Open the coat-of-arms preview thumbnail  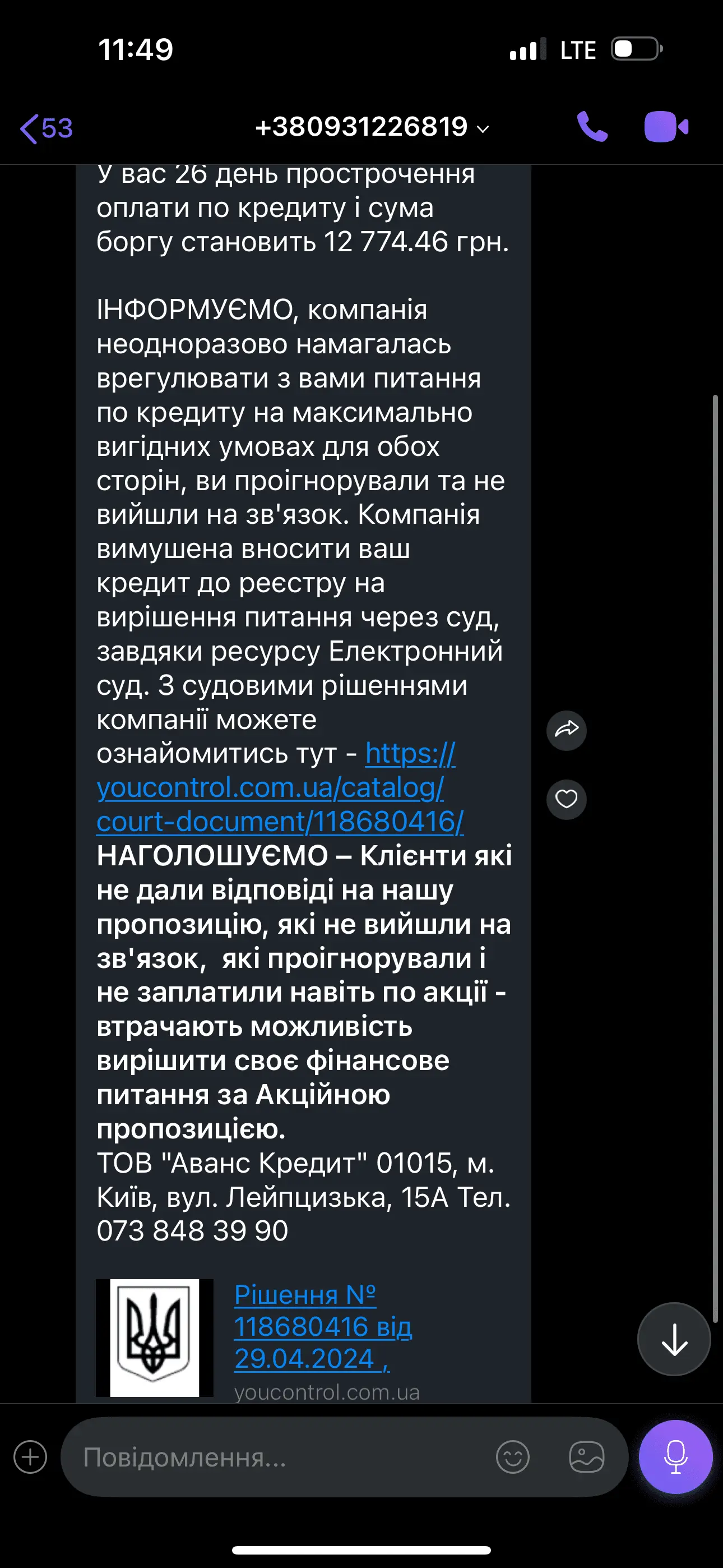point(155,1338)
